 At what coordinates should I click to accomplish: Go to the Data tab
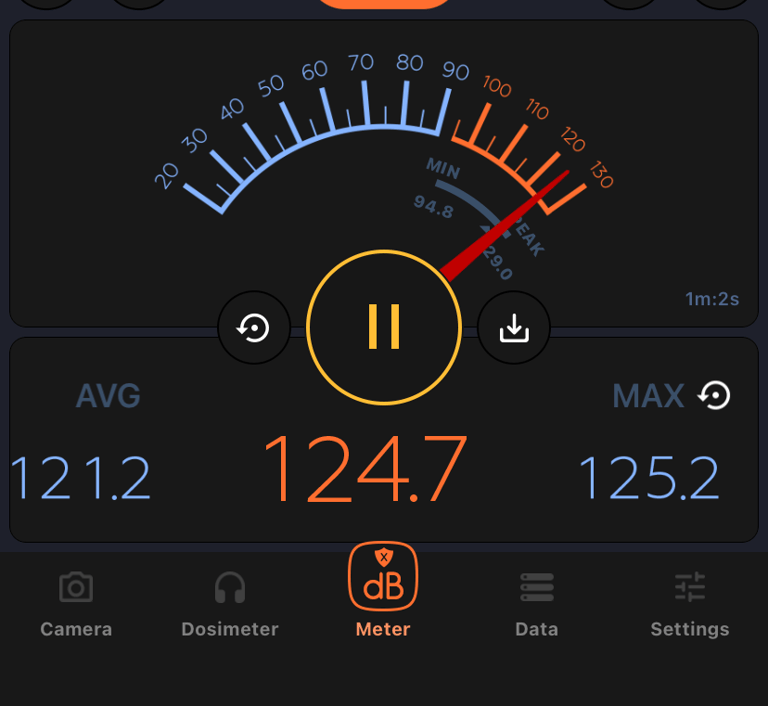537,603
